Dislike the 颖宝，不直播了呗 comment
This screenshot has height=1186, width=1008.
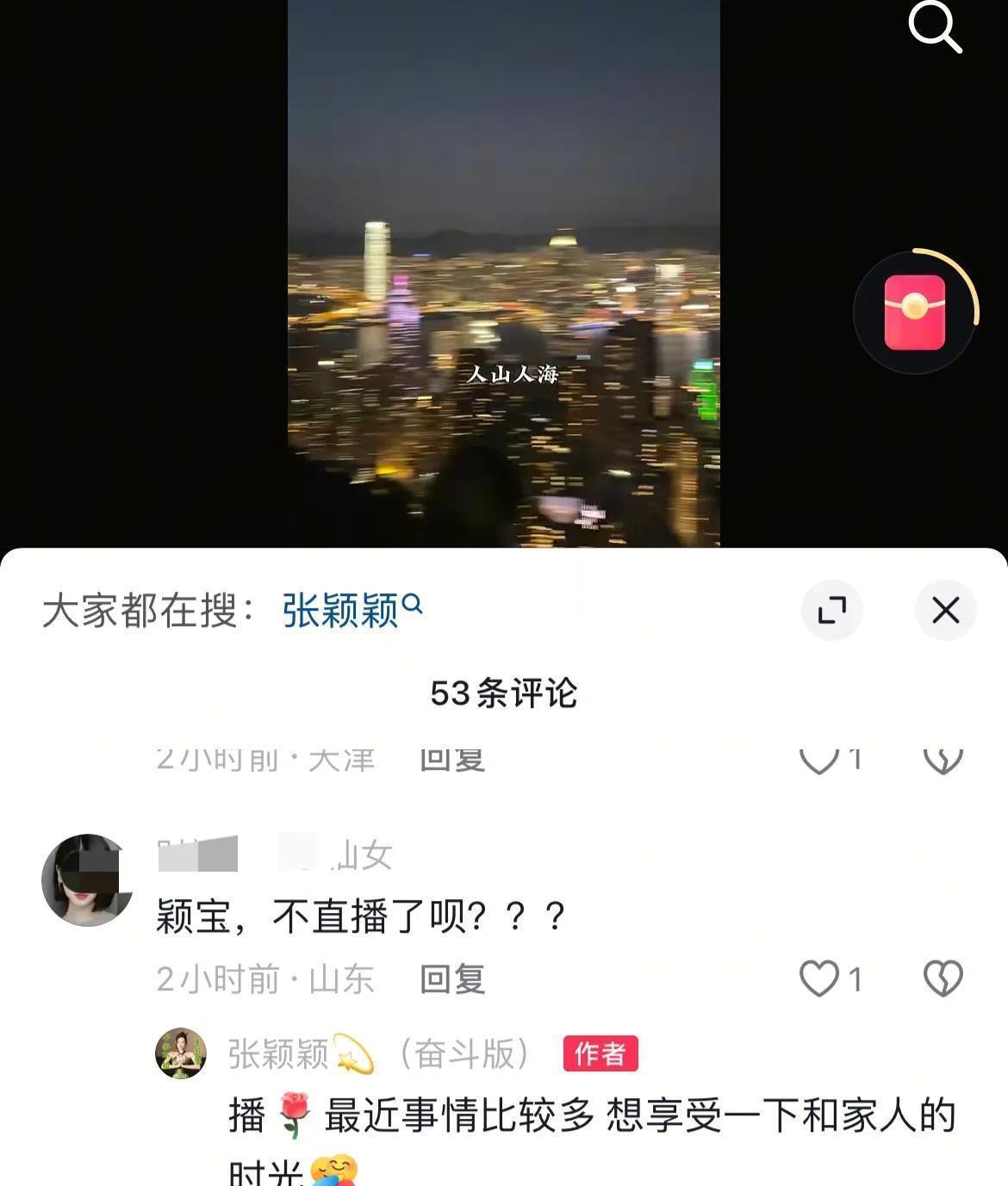point(943,979)
